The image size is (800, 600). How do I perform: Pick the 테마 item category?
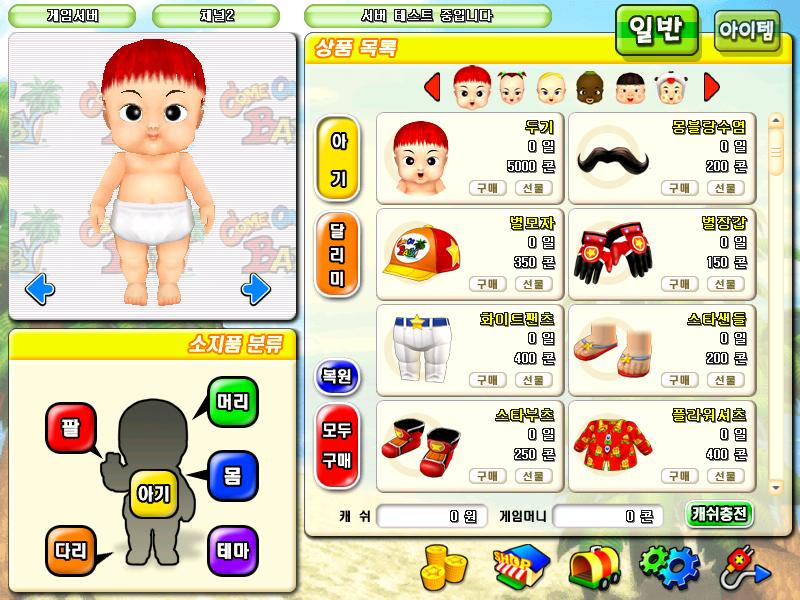coord(232,549)
